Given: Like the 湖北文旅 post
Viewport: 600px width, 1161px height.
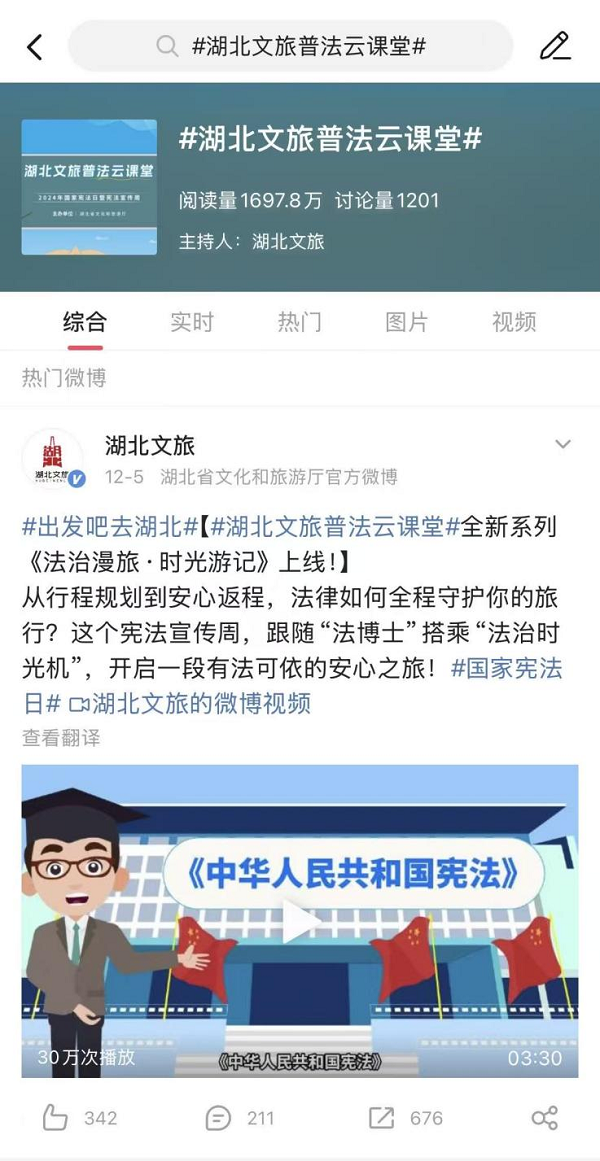Looking at the screenshot, I should click(80, 1118).
